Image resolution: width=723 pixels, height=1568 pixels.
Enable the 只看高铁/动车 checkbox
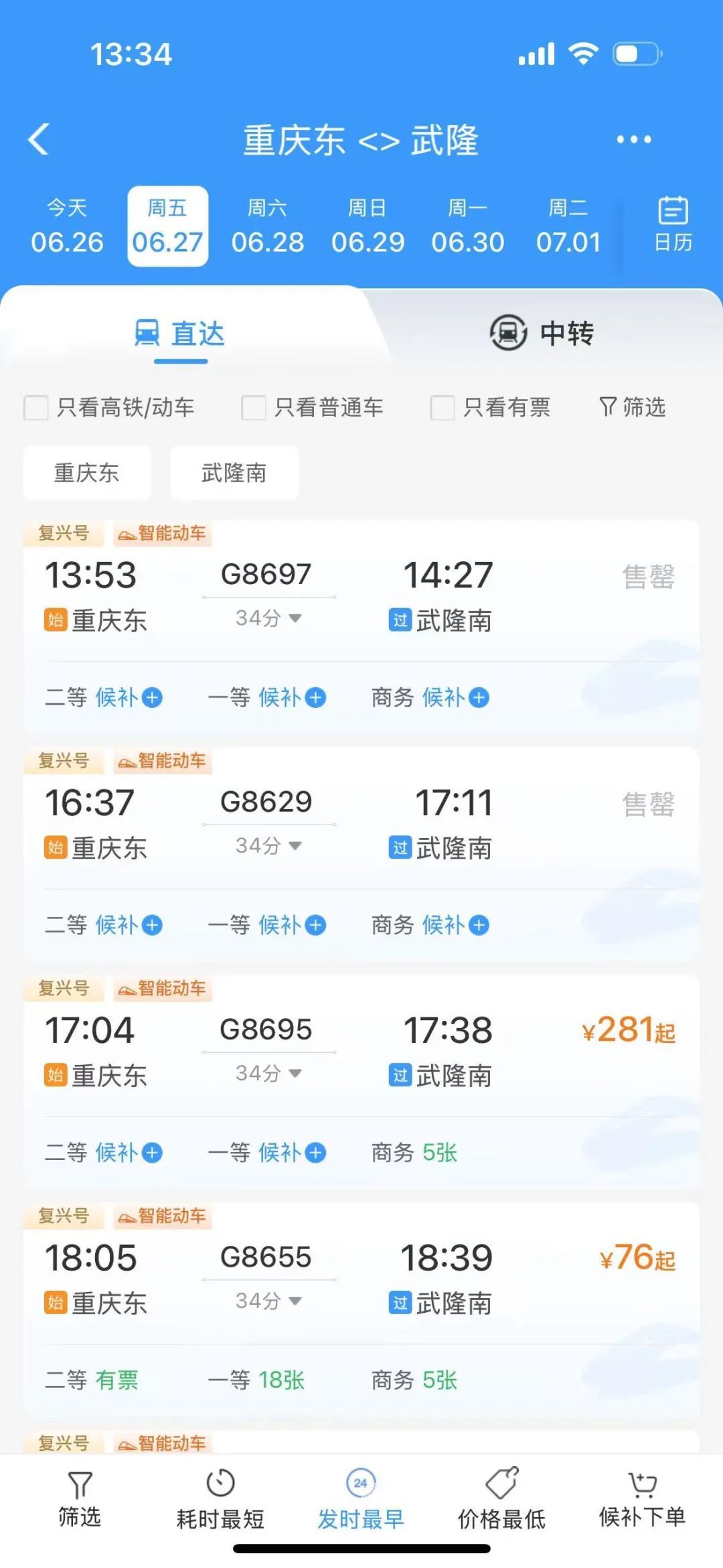pyautogui.click(x=36, y=407)
